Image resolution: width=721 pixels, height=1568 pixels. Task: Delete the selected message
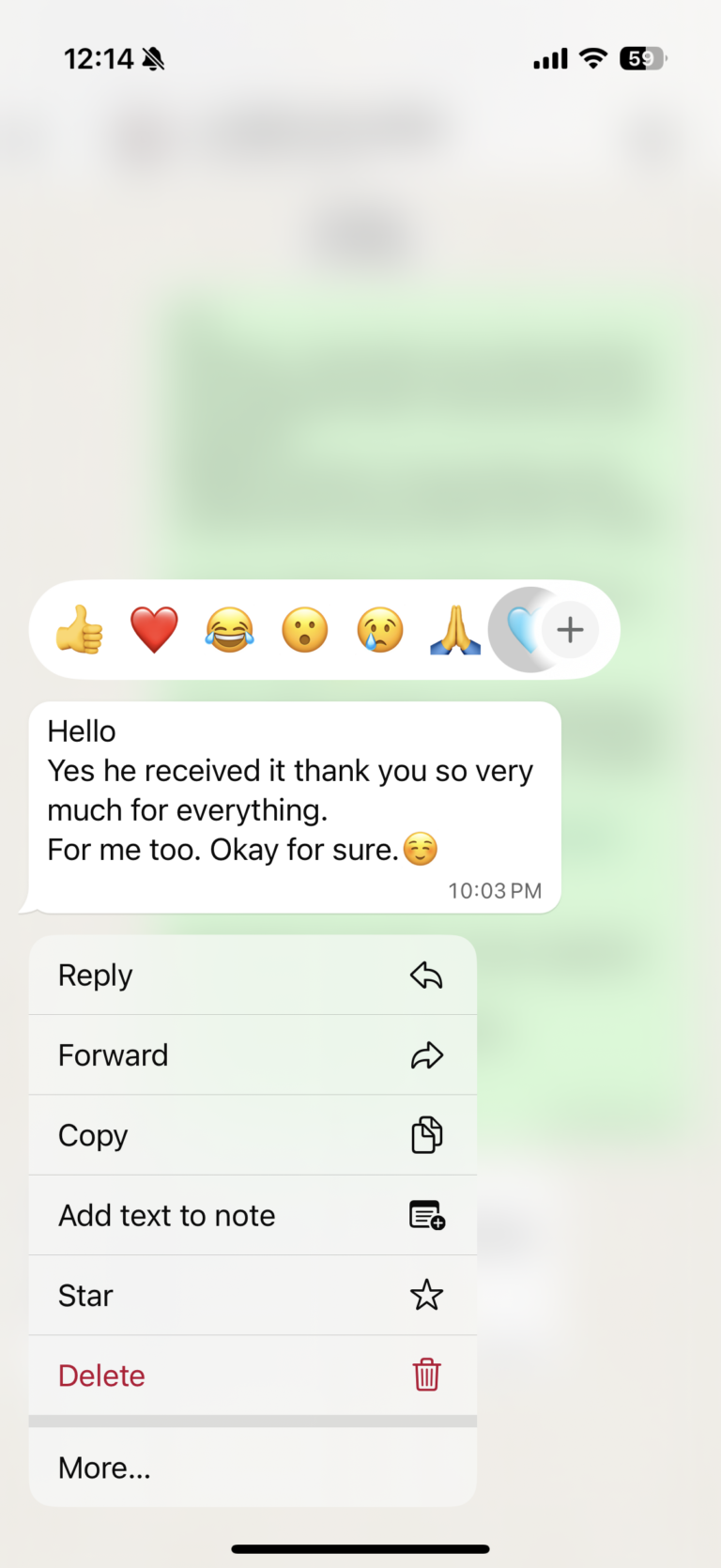click(253, 1376)
